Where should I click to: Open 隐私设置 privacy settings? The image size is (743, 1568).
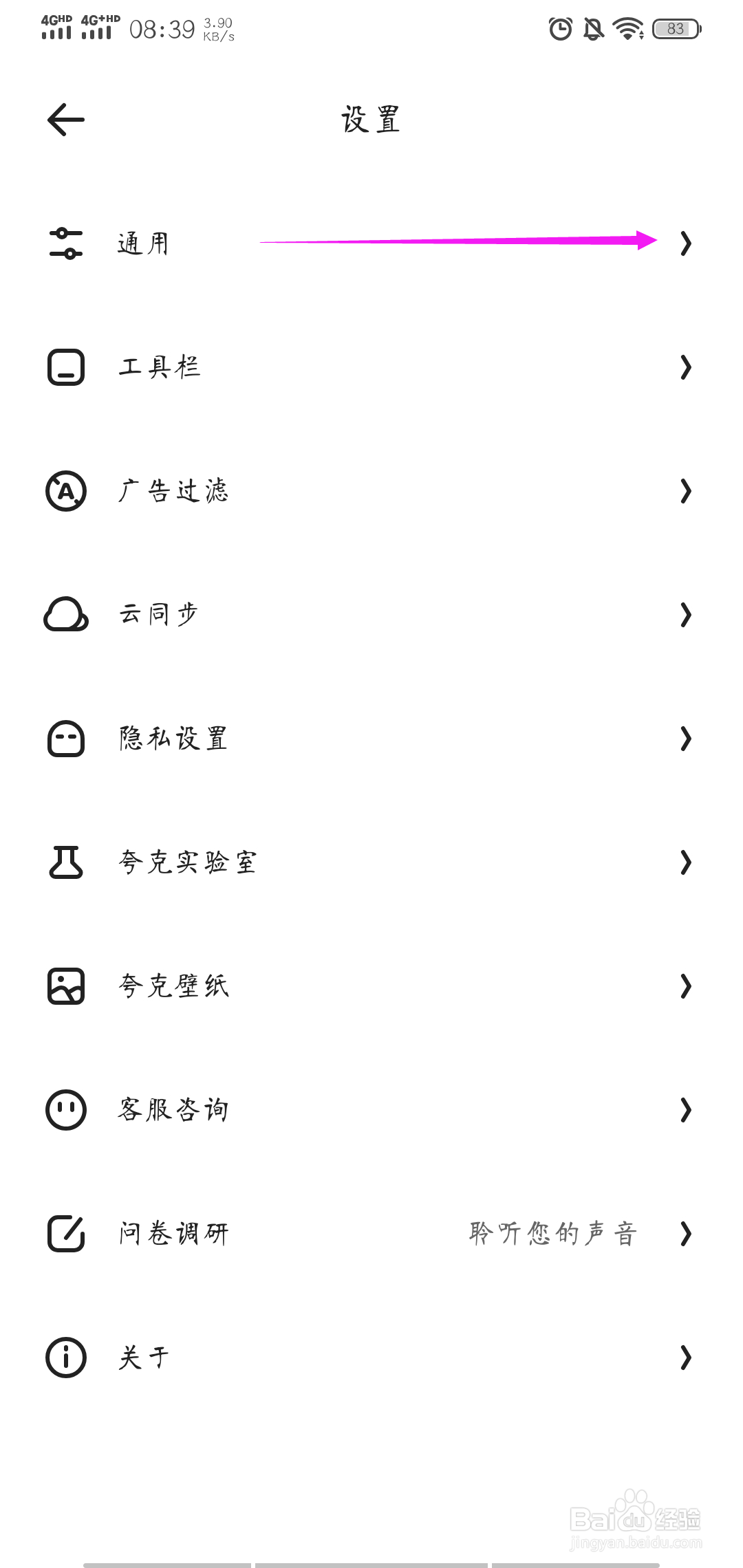pos(371,739)
